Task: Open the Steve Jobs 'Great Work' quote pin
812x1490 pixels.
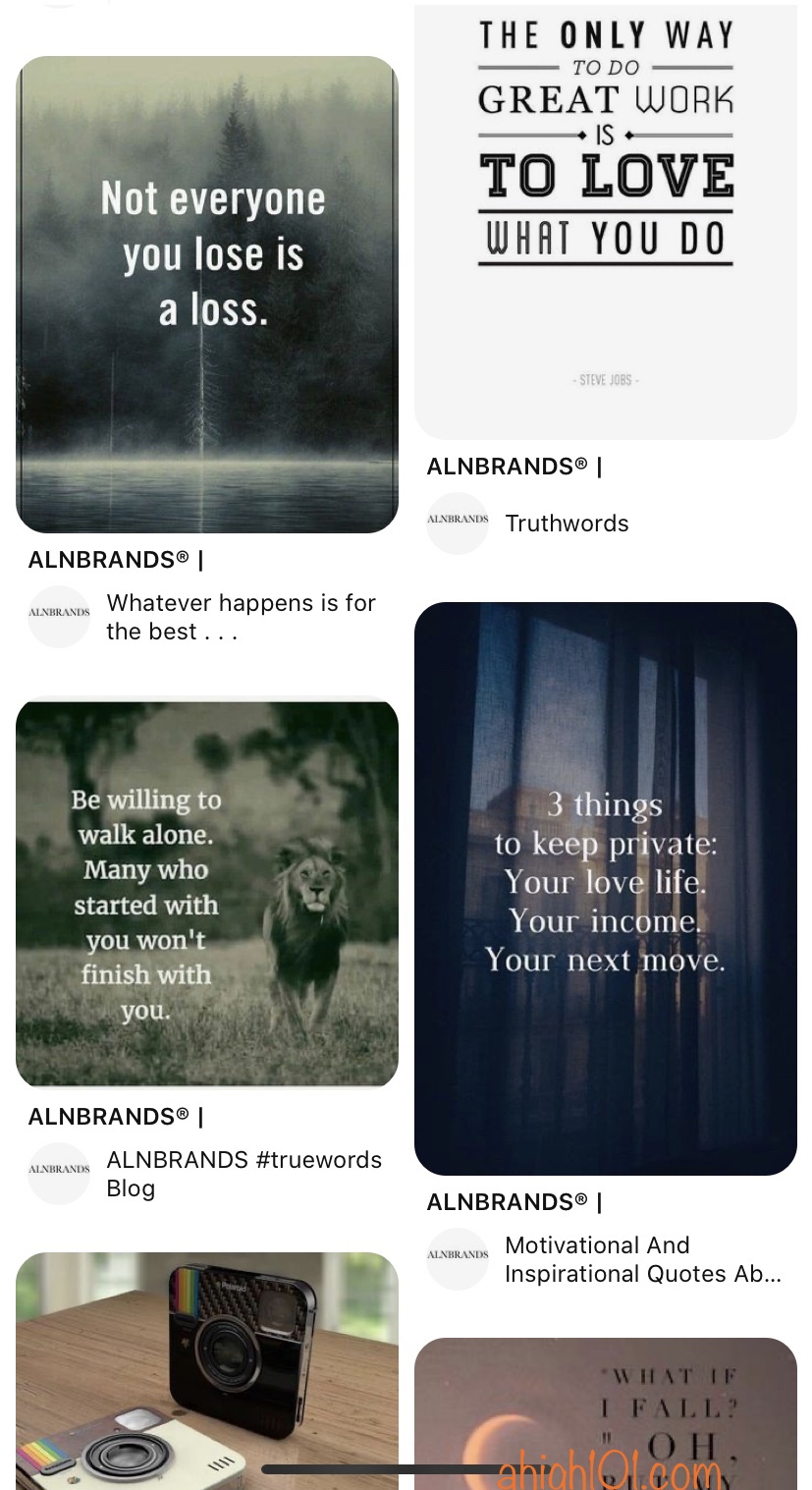Action: (x=606, y=221)
